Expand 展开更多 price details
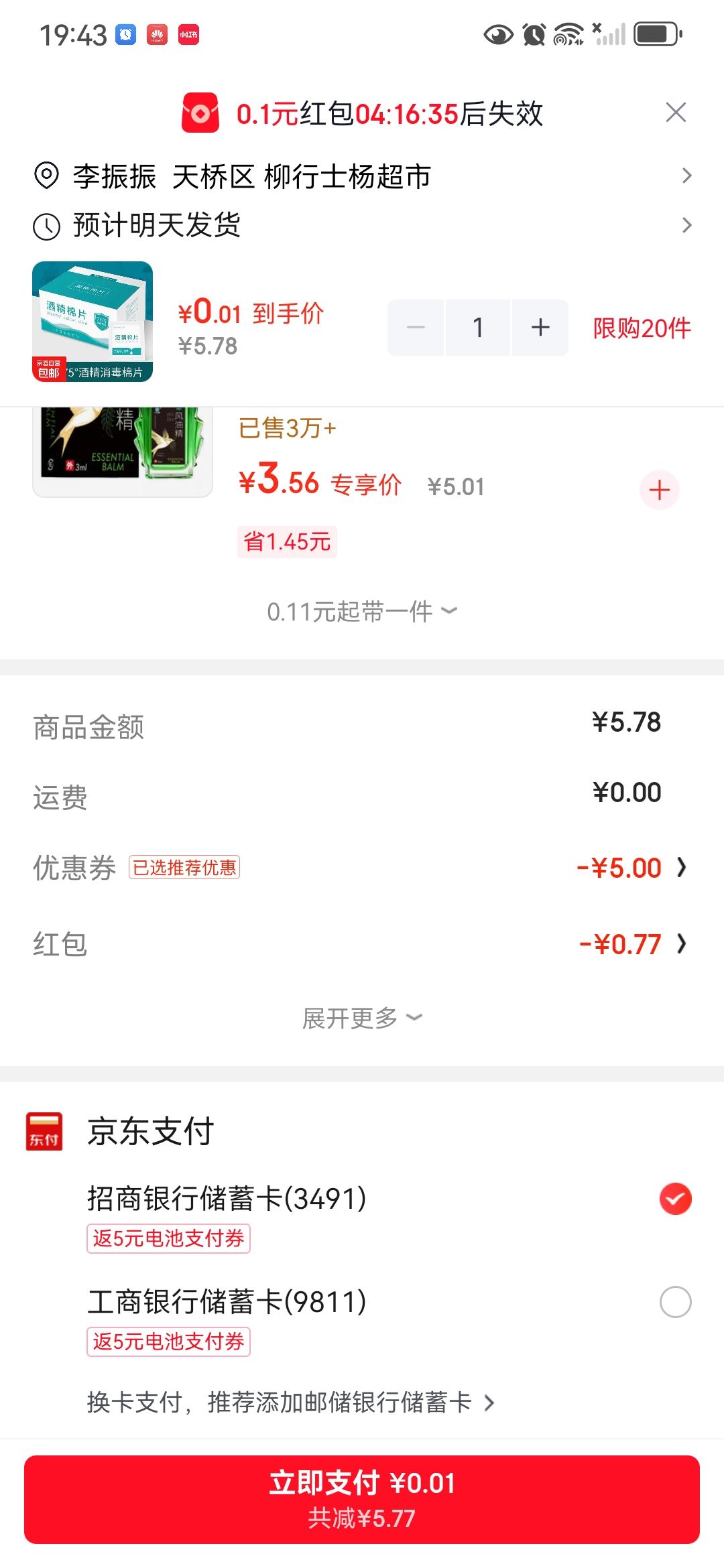Viewport: 724px width, 1568px height. tap(362, 1018)
